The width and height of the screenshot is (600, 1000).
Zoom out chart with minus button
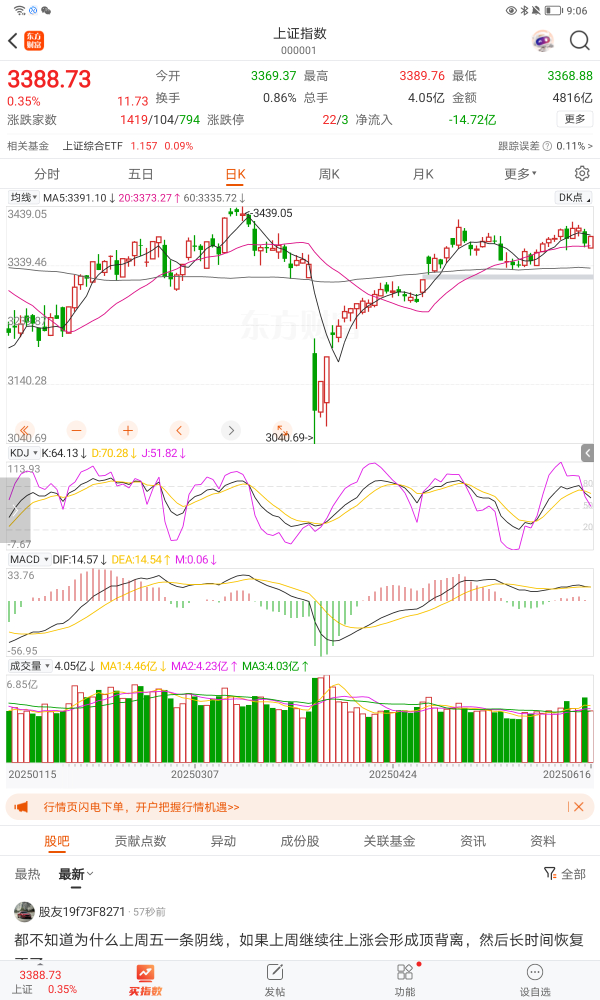(x=77, y=430)
